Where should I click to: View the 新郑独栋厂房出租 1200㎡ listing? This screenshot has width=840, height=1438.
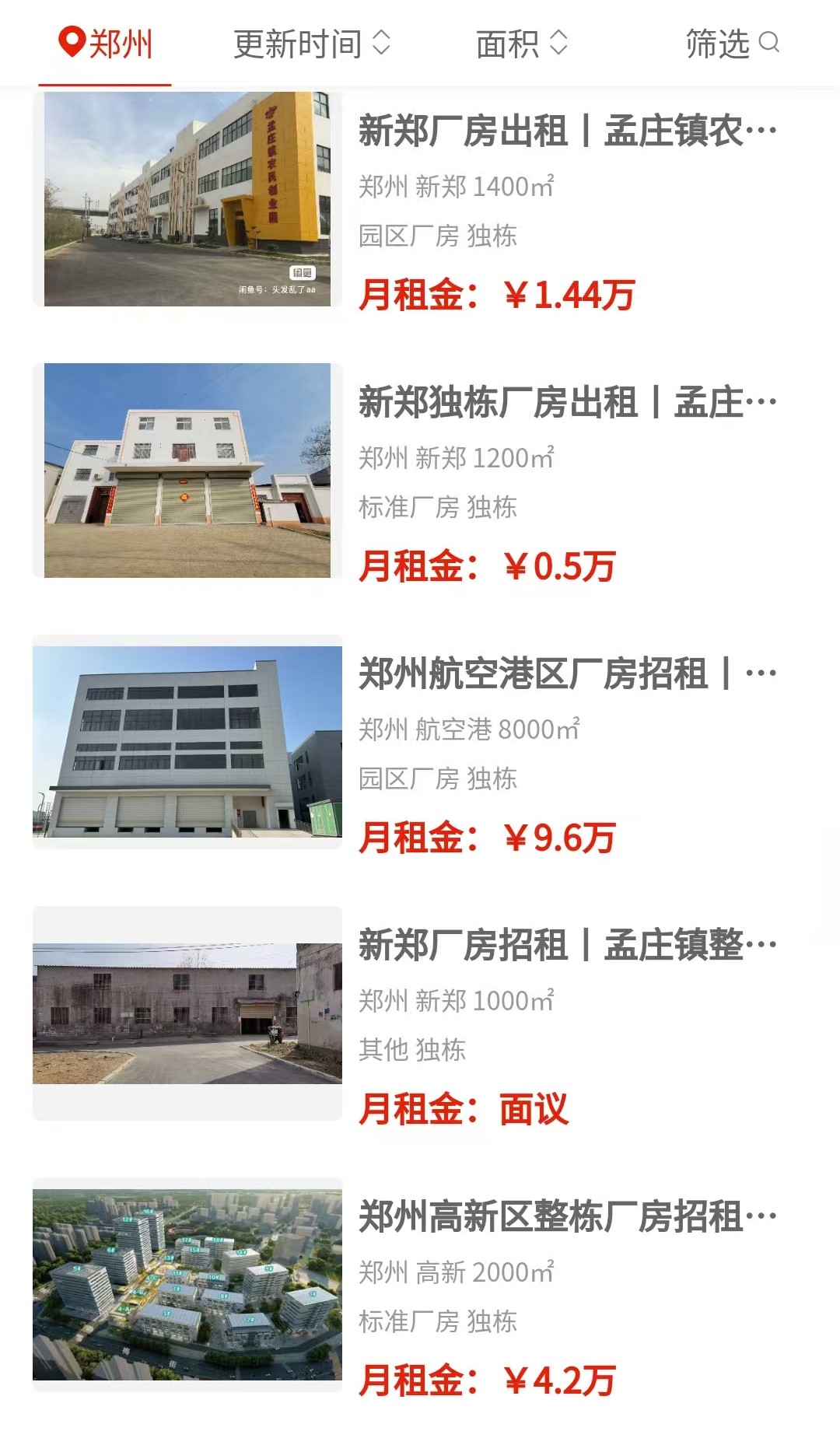click(566, 402)
